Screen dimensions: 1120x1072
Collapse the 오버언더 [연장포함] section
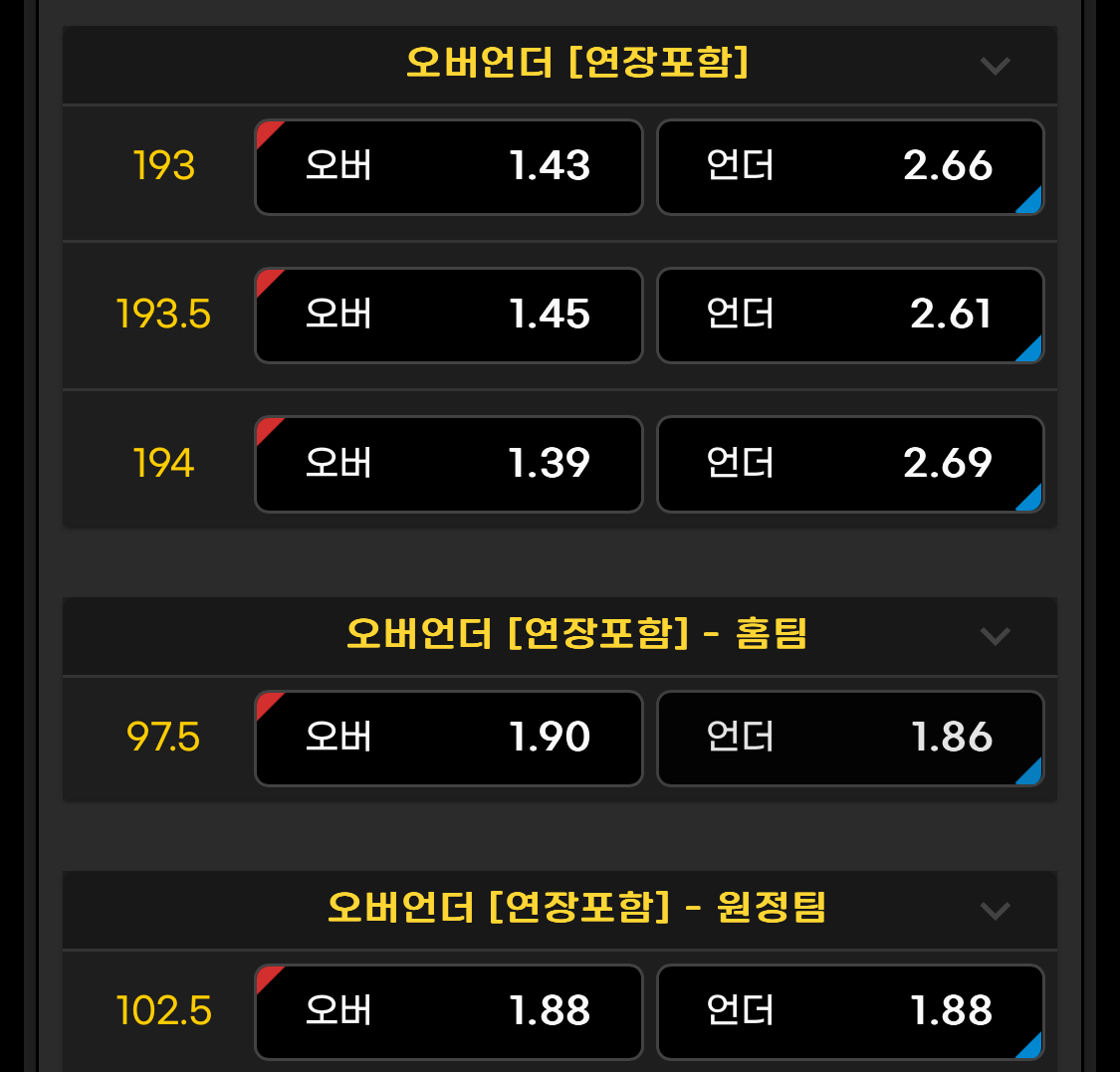[995, 66]
